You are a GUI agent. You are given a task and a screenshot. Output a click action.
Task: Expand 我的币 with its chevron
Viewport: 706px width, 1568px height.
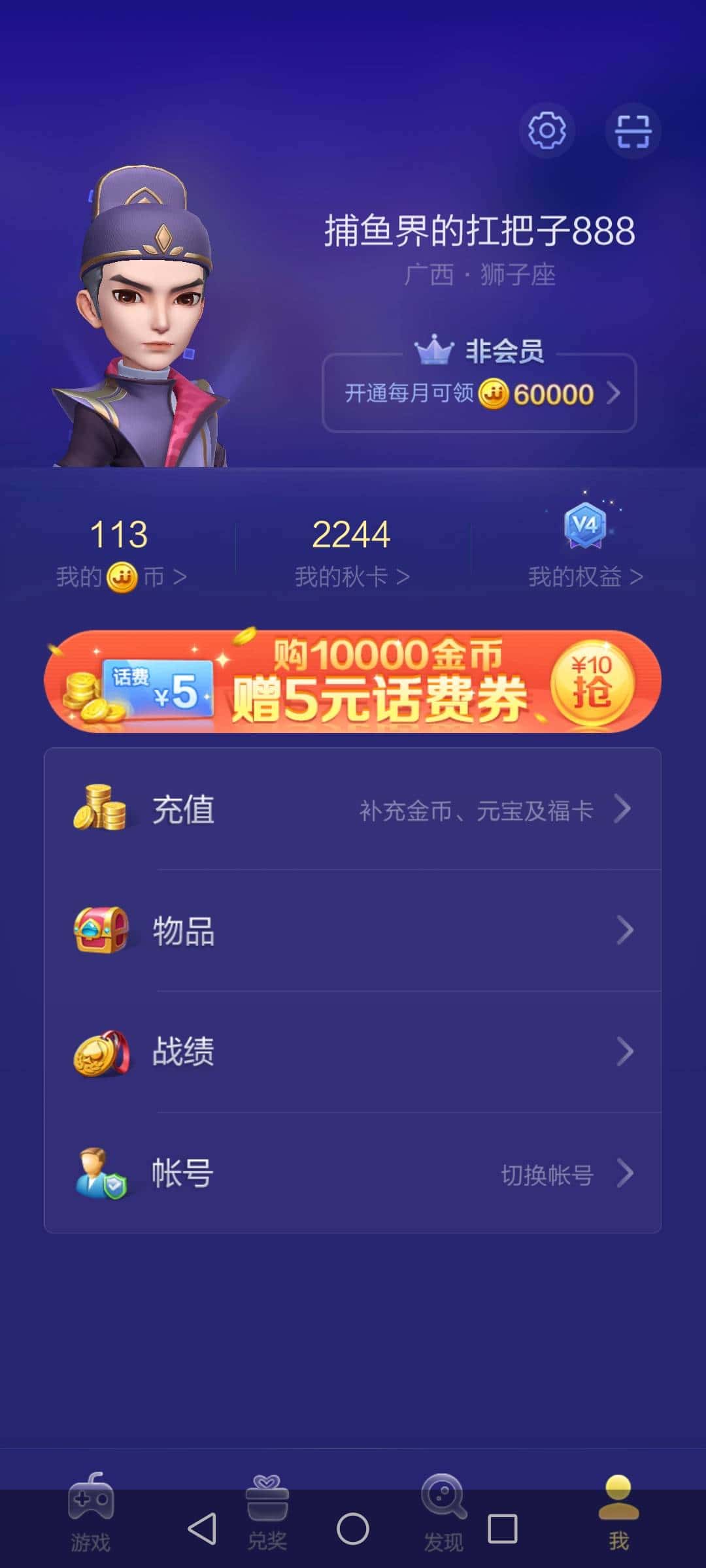pyautogui.click(x=180, y=575)
